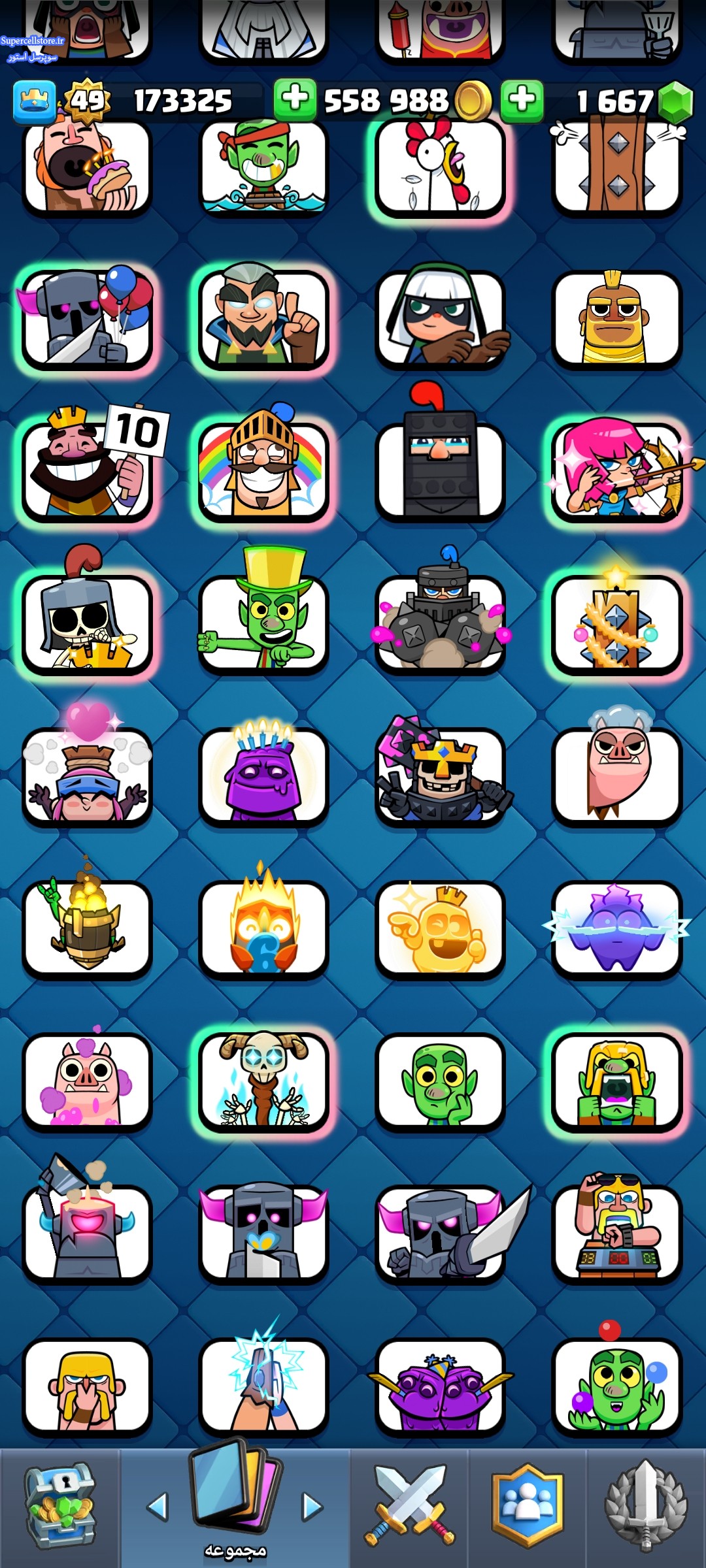706x1568 pixels.
Task: Select the pink-haired Archer emote
Action: [x=617, y=470]
